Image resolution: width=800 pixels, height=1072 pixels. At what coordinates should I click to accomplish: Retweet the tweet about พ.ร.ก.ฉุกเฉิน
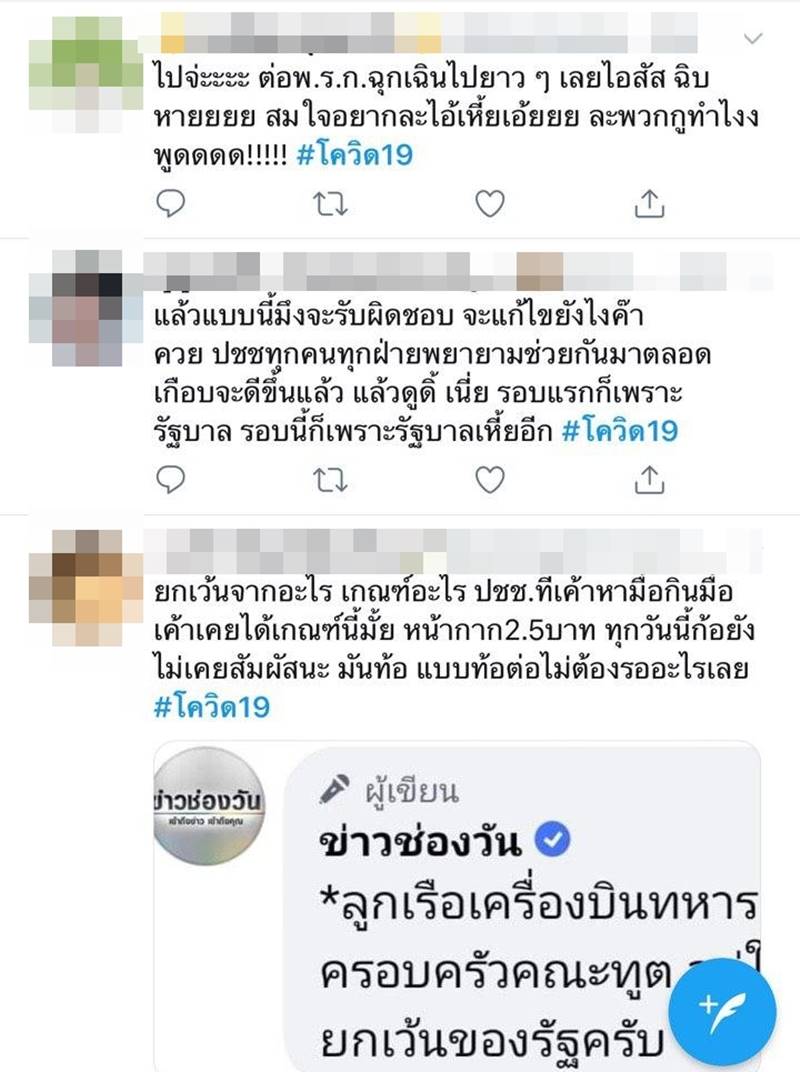[x=328, y=204]
